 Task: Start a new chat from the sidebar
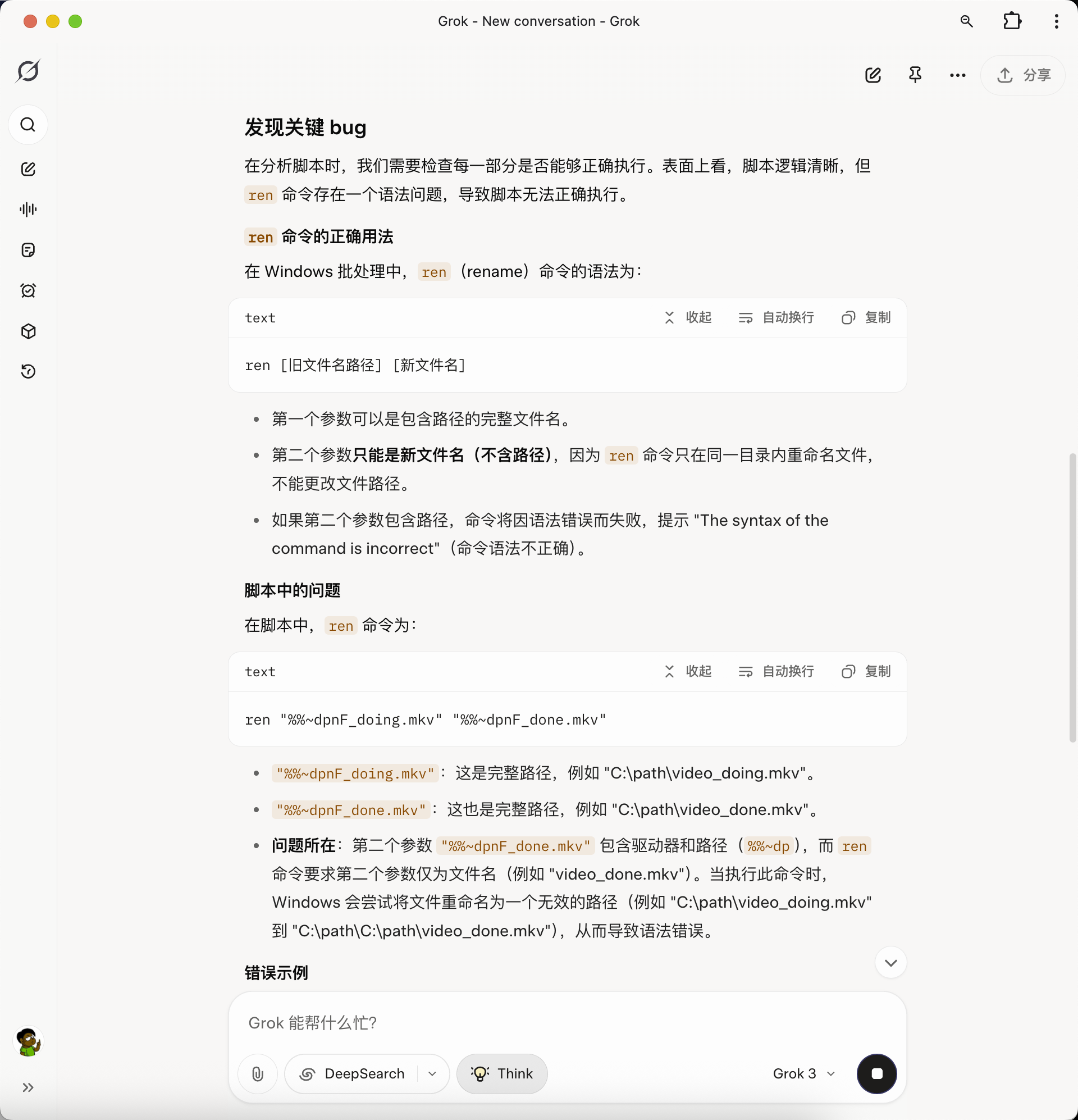tap(28, 169)
